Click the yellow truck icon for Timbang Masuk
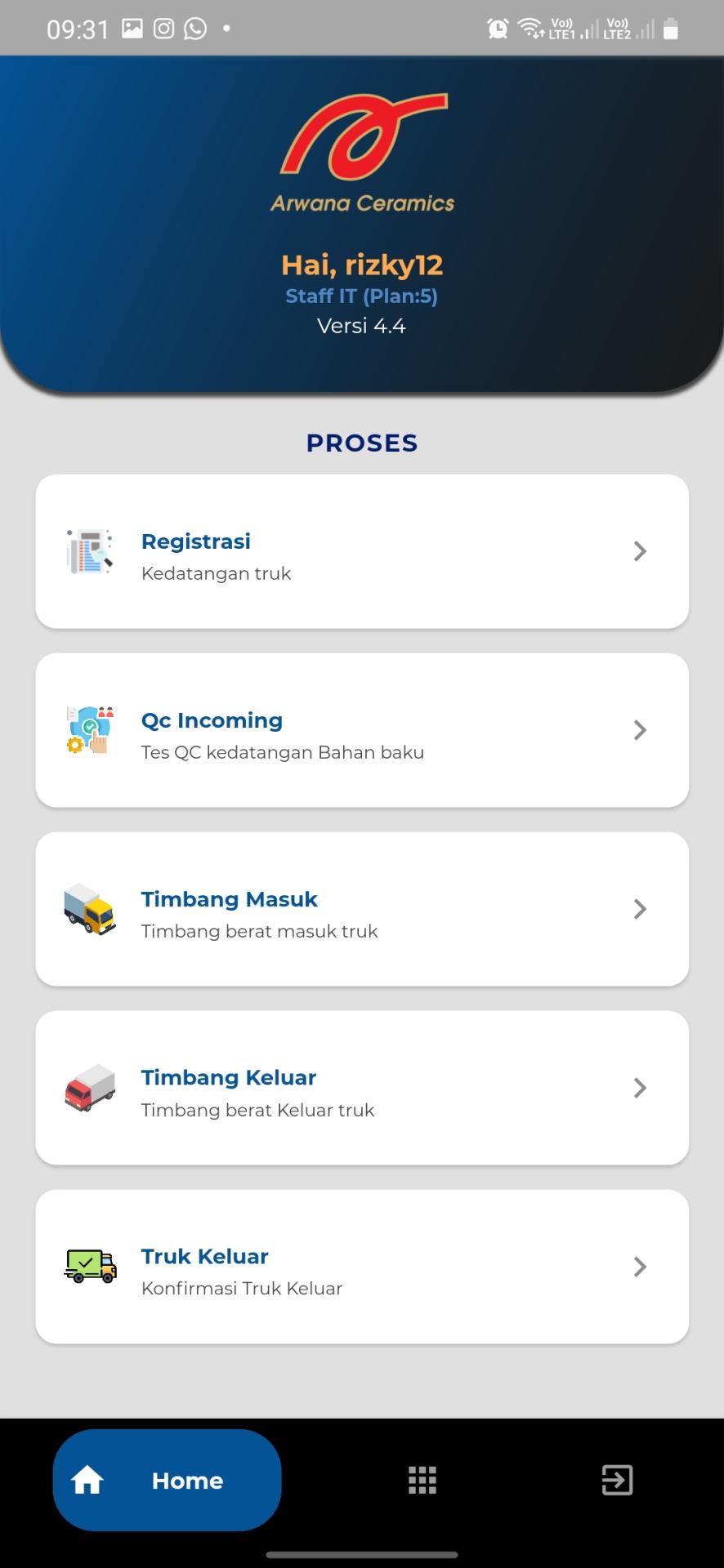This screenshot has height=1568, width=724. [89, 909]
